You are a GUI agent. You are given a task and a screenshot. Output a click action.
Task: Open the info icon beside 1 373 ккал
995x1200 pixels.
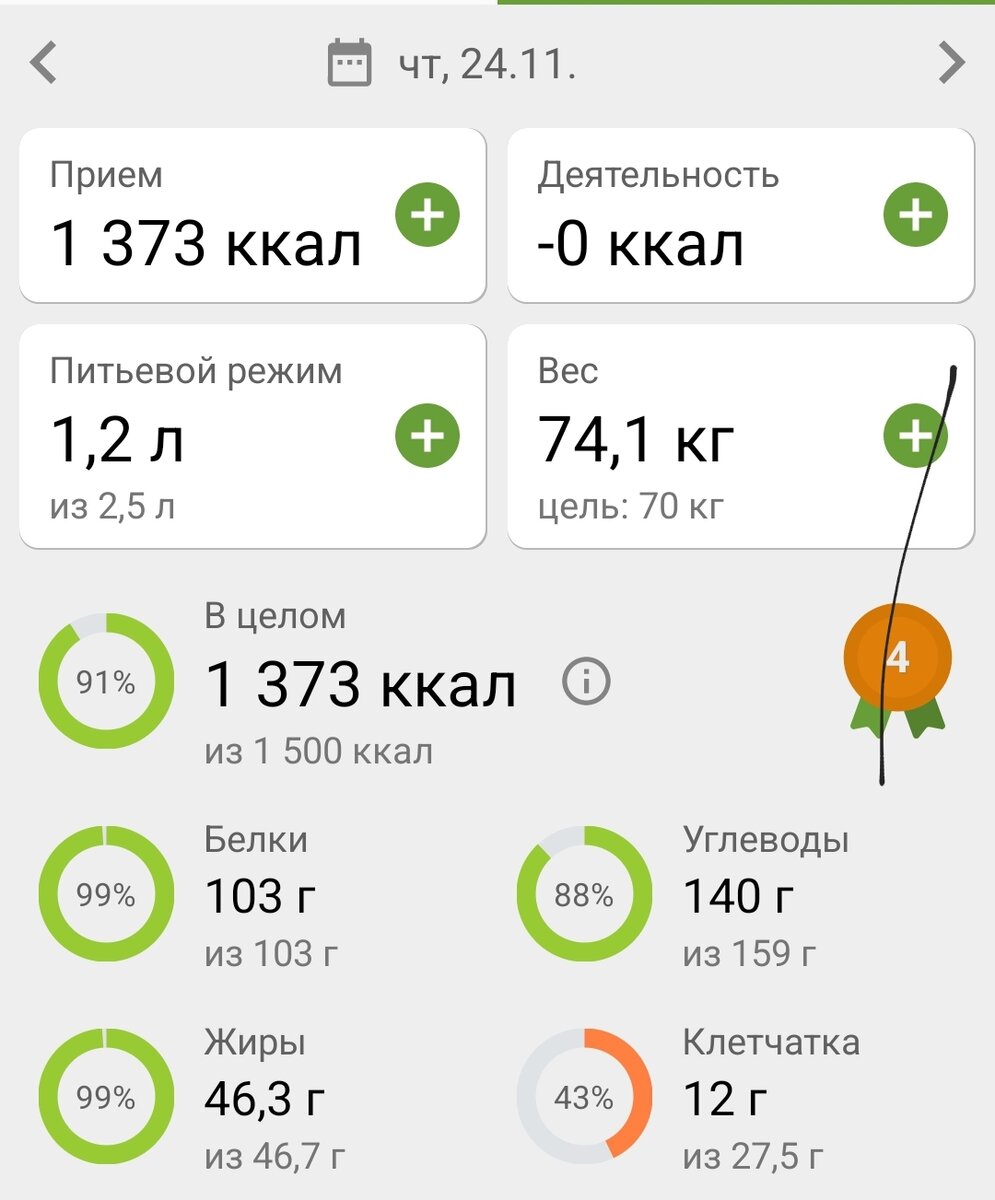586,683
